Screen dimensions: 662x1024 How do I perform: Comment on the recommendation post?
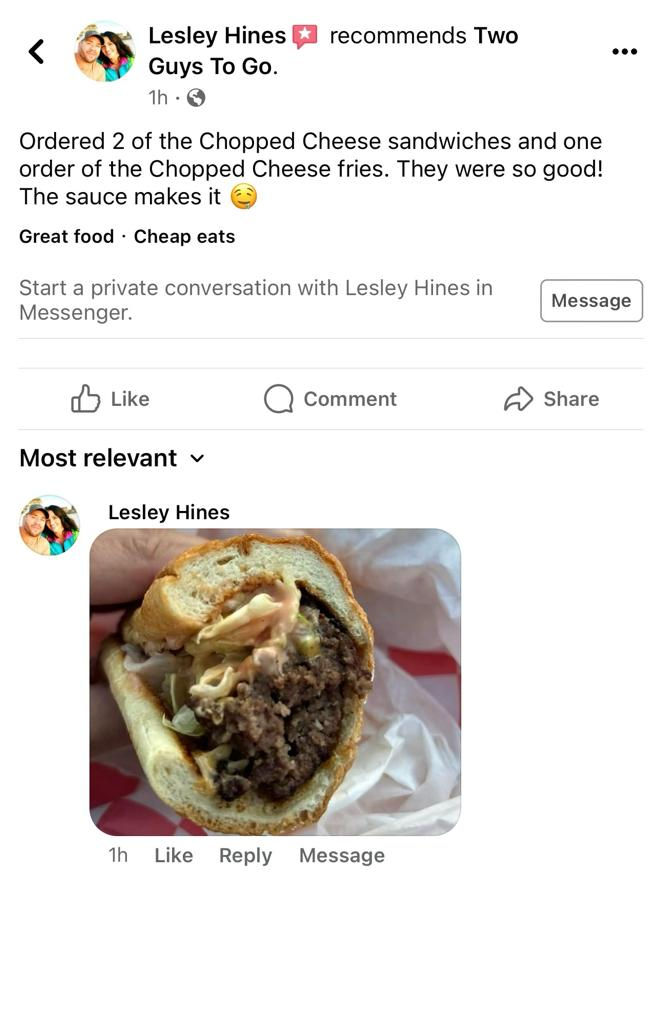click(x=330, y=399)
